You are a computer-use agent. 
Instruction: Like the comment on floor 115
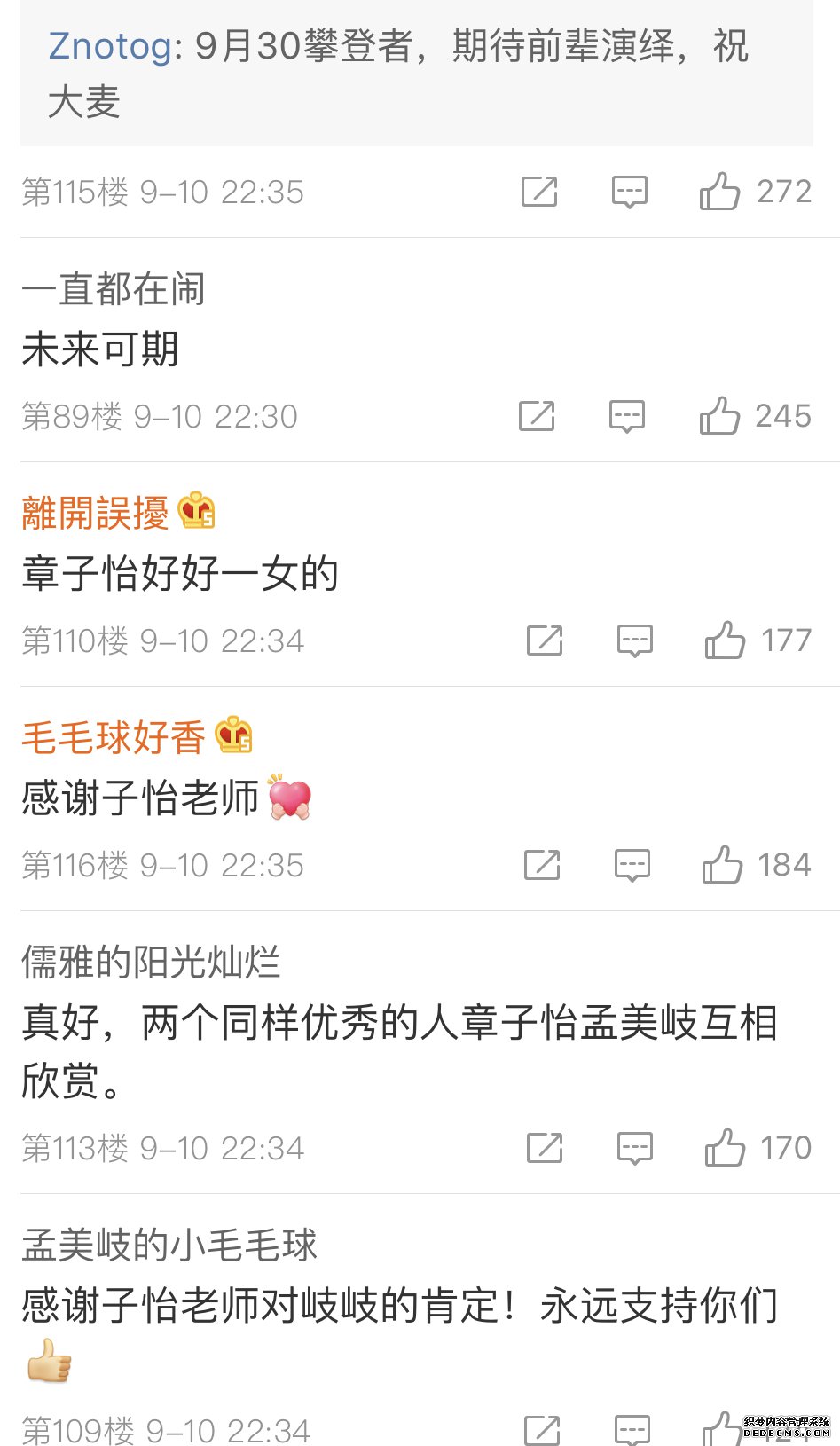pyautogui.click(x=719, y=191)
